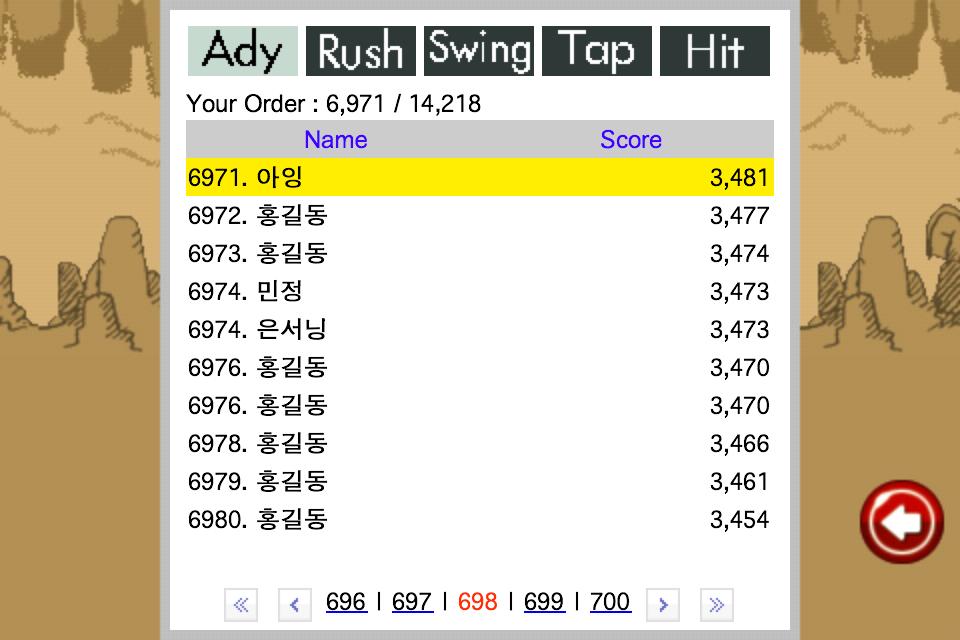Jump to page 699
Viewport: 960px width, 640px height.
pos(544,602)
